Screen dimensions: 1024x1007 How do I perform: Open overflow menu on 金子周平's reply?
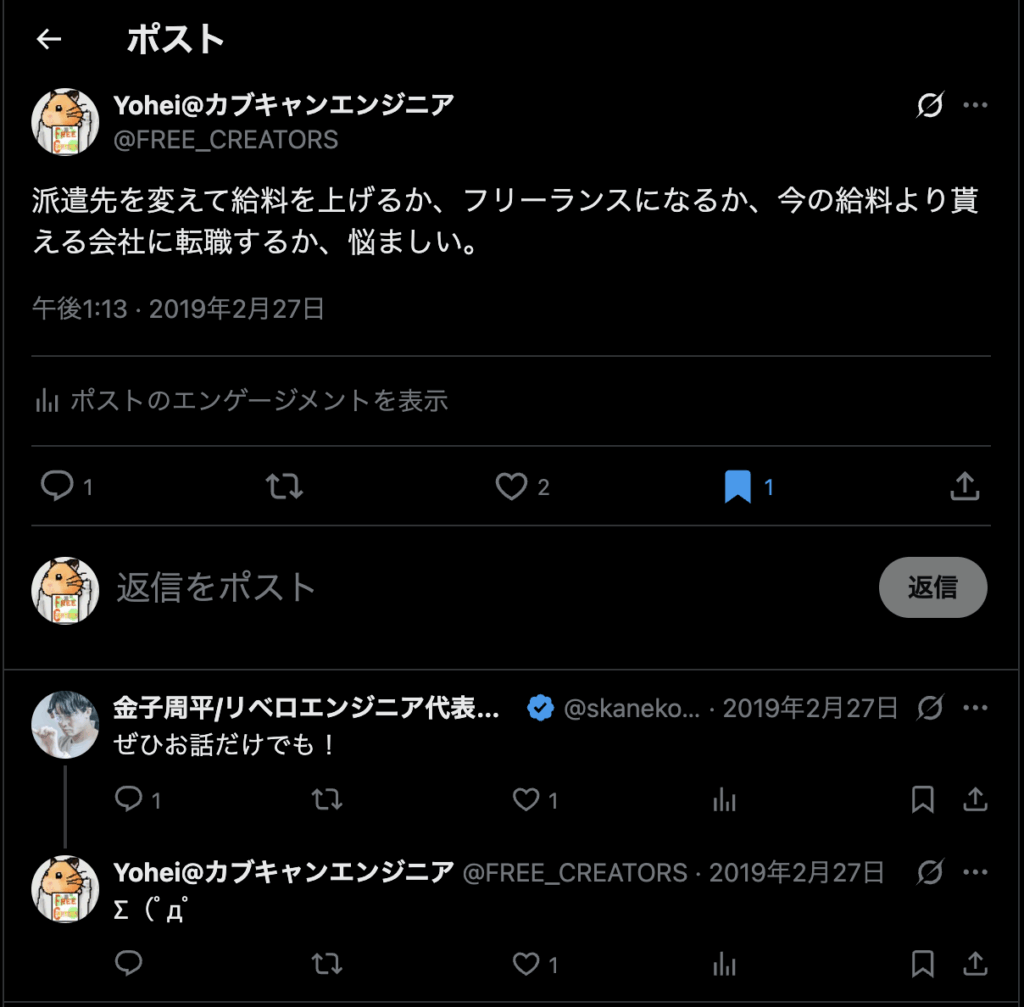click(975, 709)
